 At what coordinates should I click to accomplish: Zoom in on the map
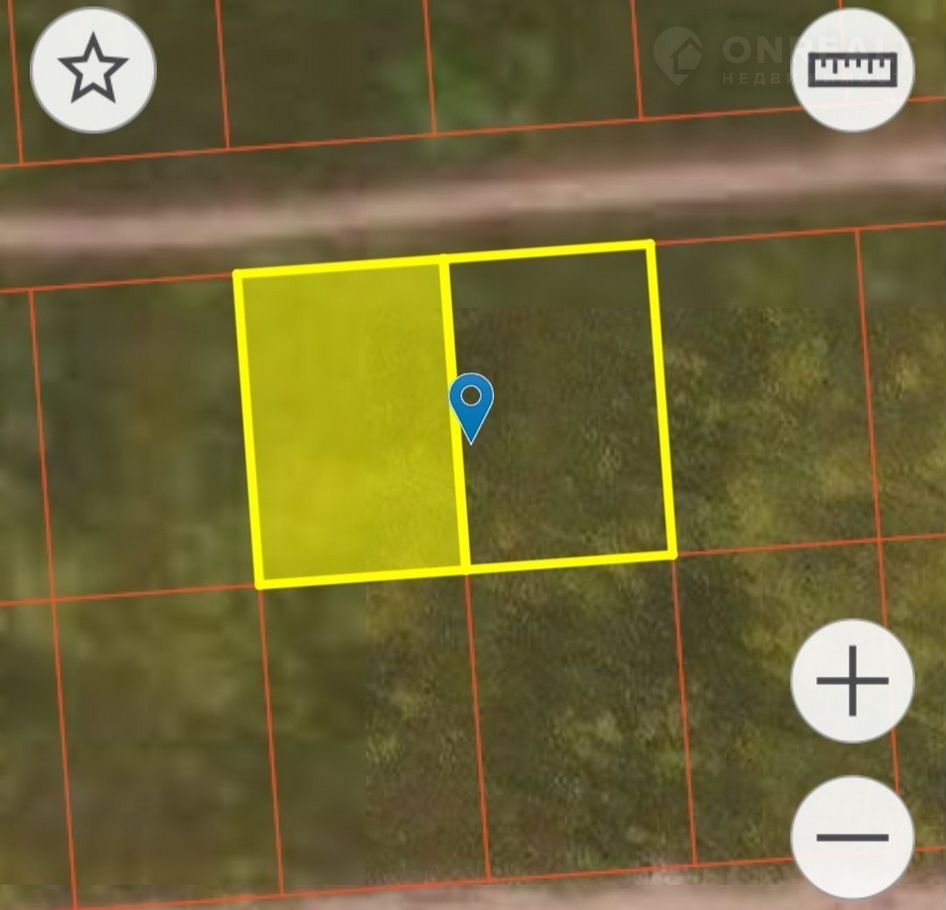click(852, 681)
